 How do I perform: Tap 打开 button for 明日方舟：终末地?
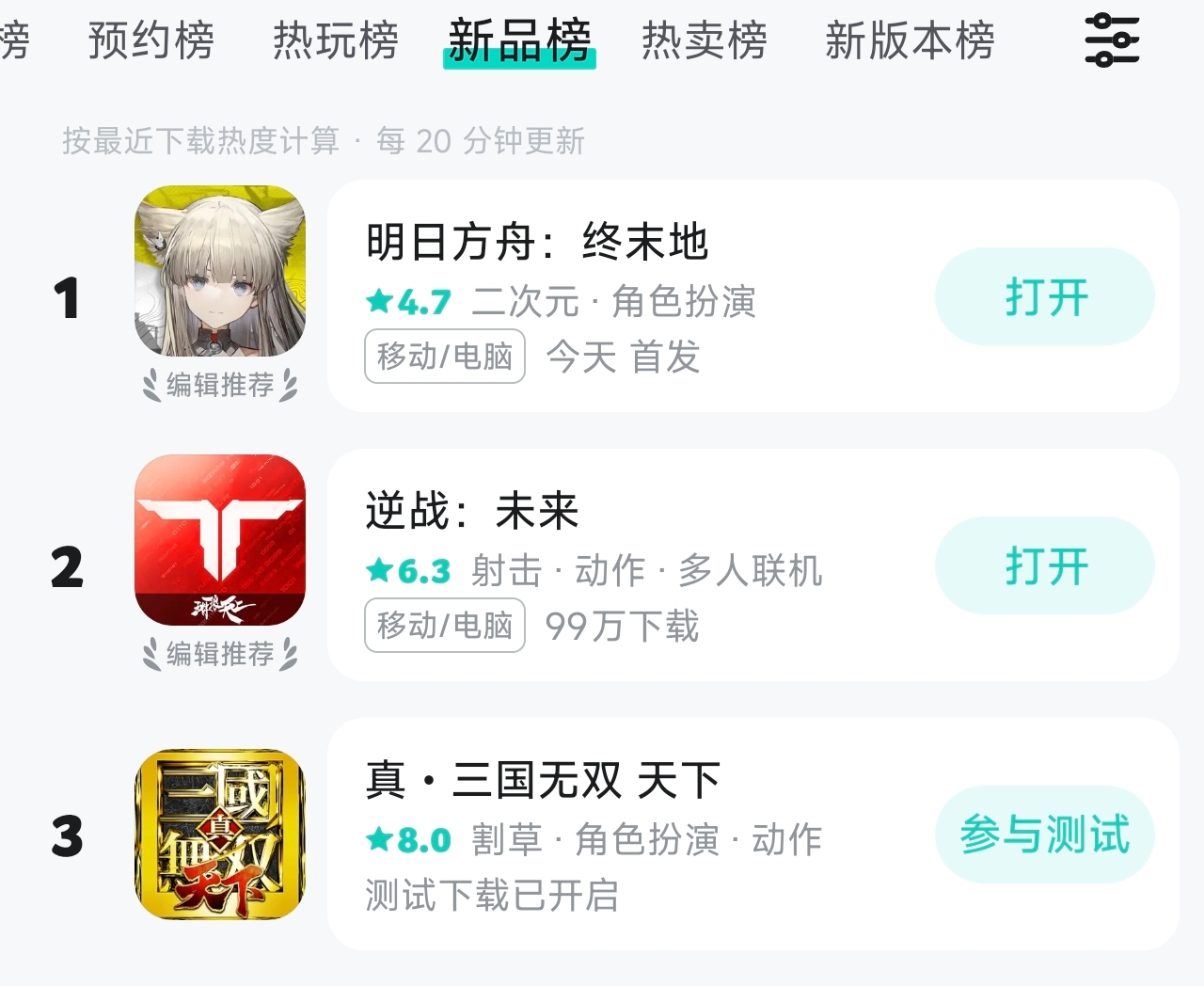(x=1045, y=296)
